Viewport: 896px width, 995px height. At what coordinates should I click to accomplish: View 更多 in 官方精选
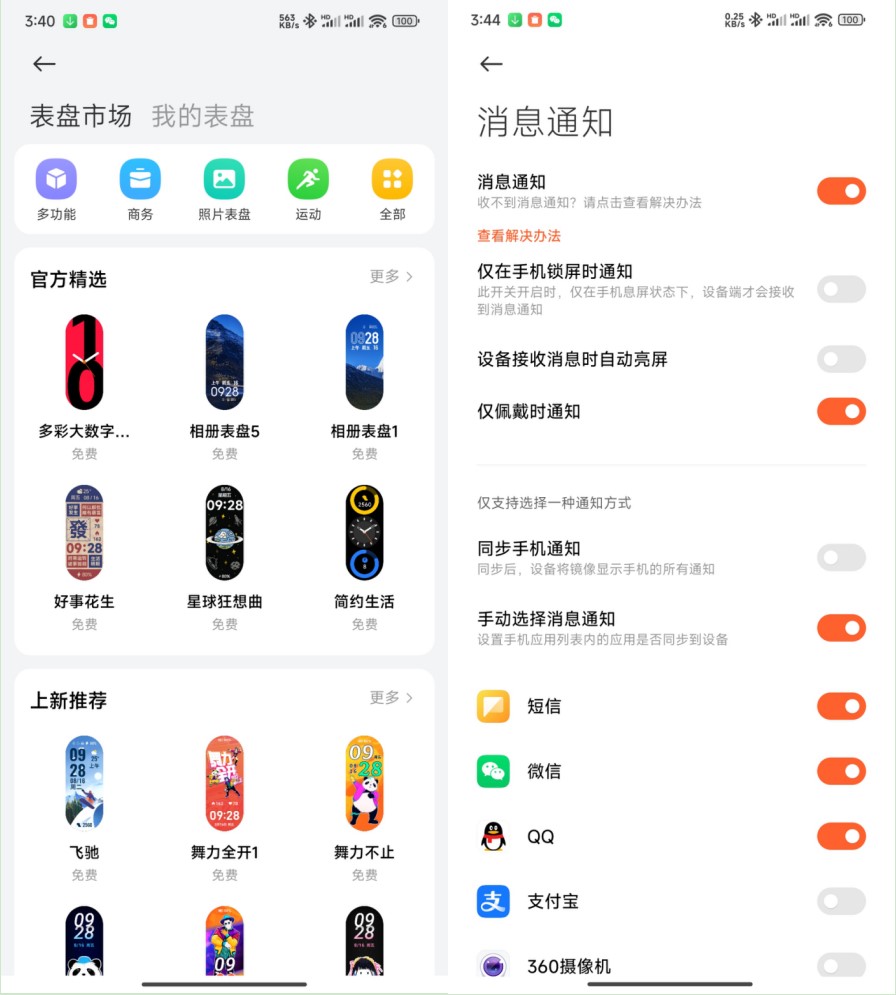coord(391,276)
